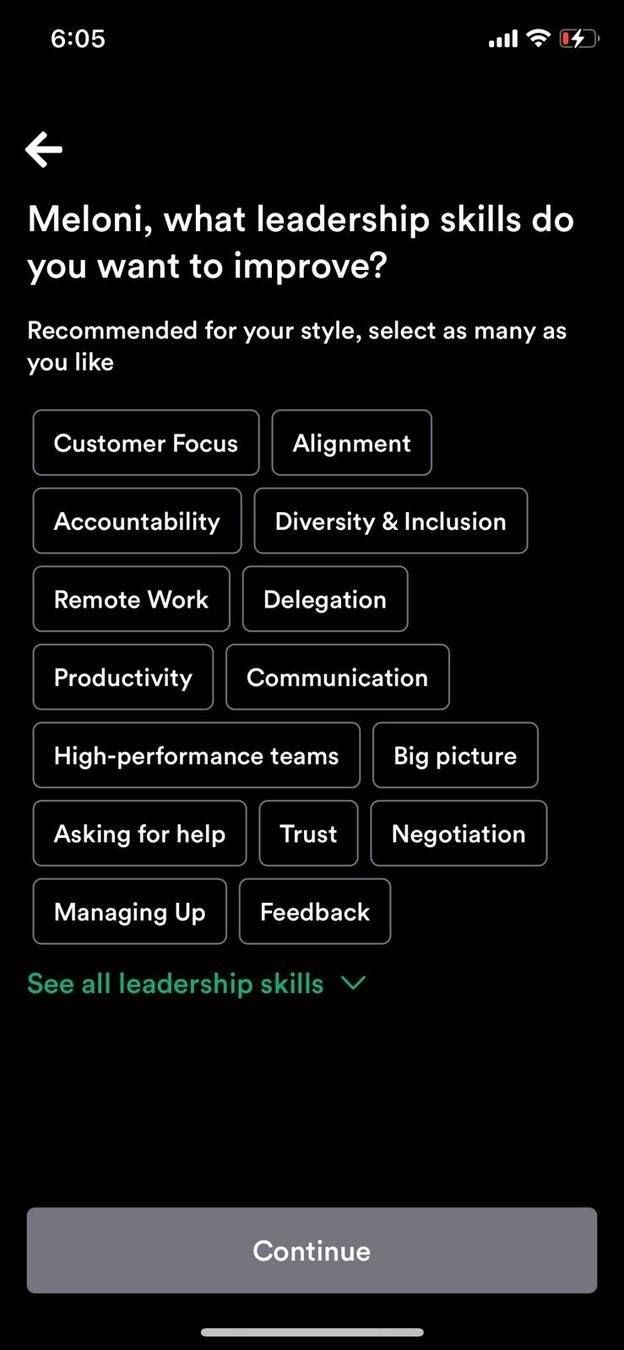Viewport: 624px width, 1350px height.
Task: Expand See all leadership skills
Action: (197, 984)
